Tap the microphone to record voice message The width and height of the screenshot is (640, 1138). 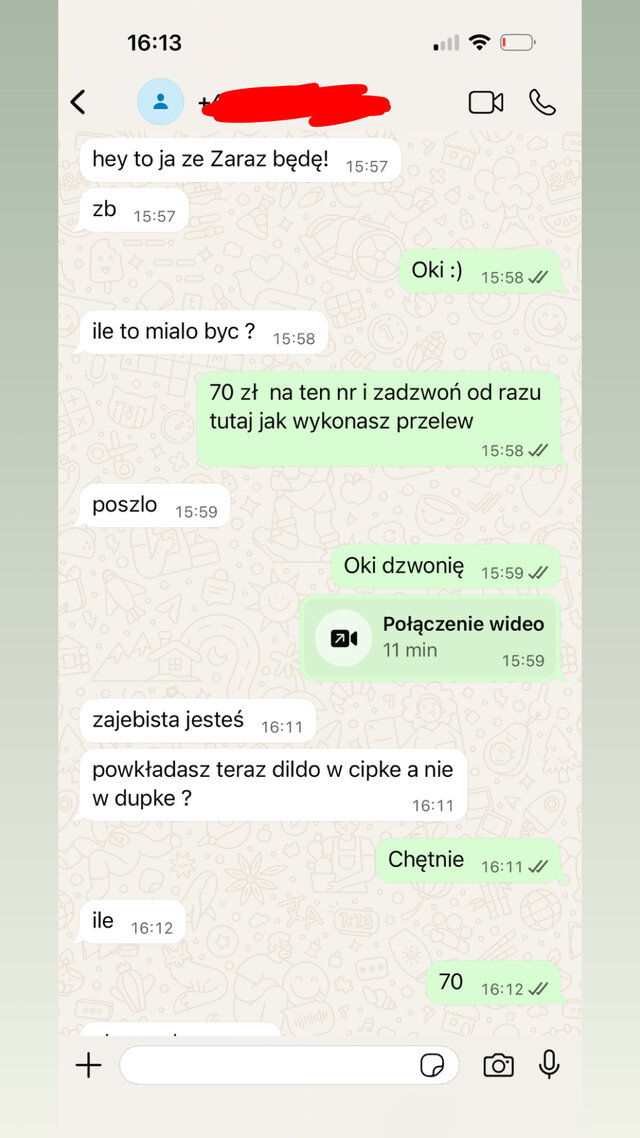click(x=549, y=1066)
